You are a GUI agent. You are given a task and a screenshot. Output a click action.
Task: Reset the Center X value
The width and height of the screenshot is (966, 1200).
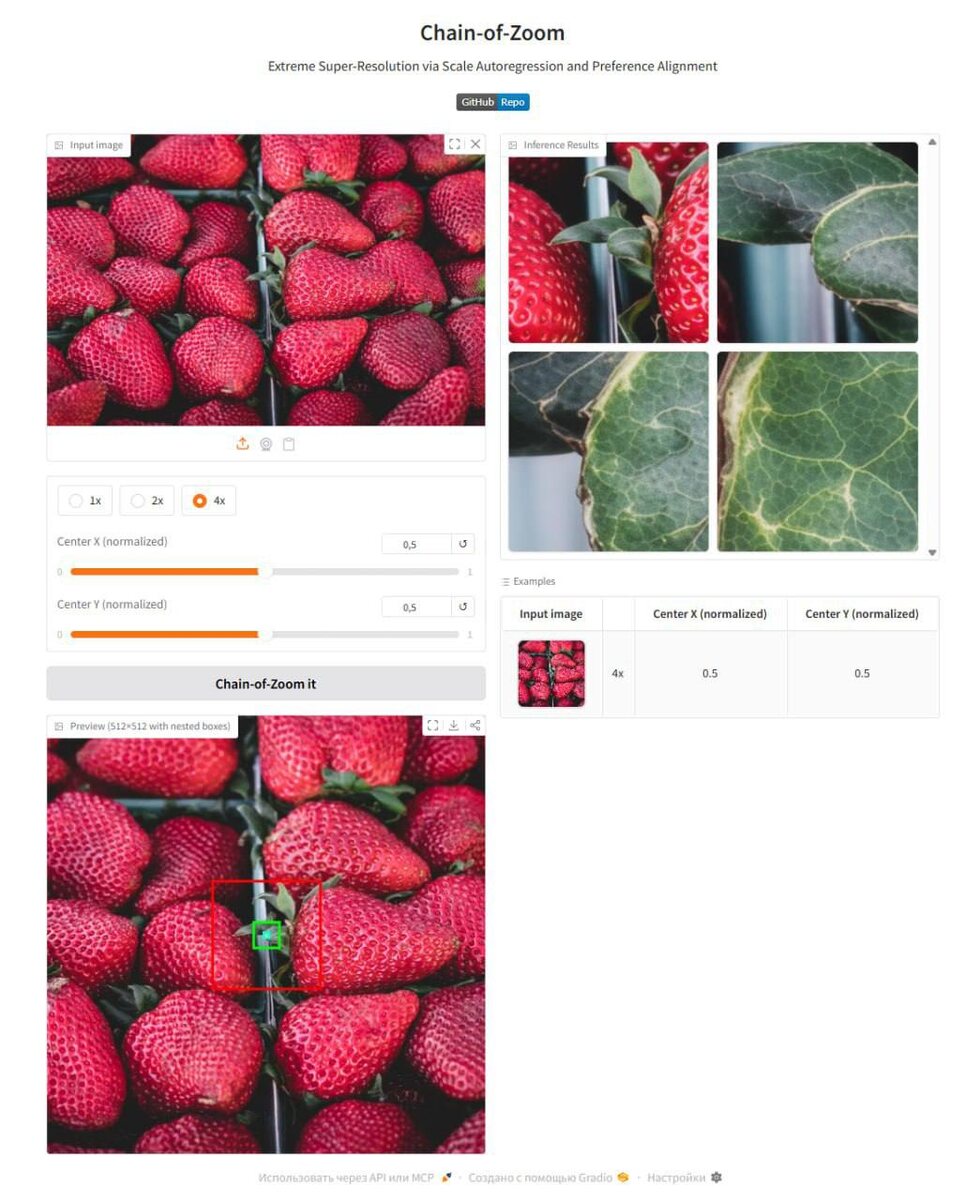(463, 544)
